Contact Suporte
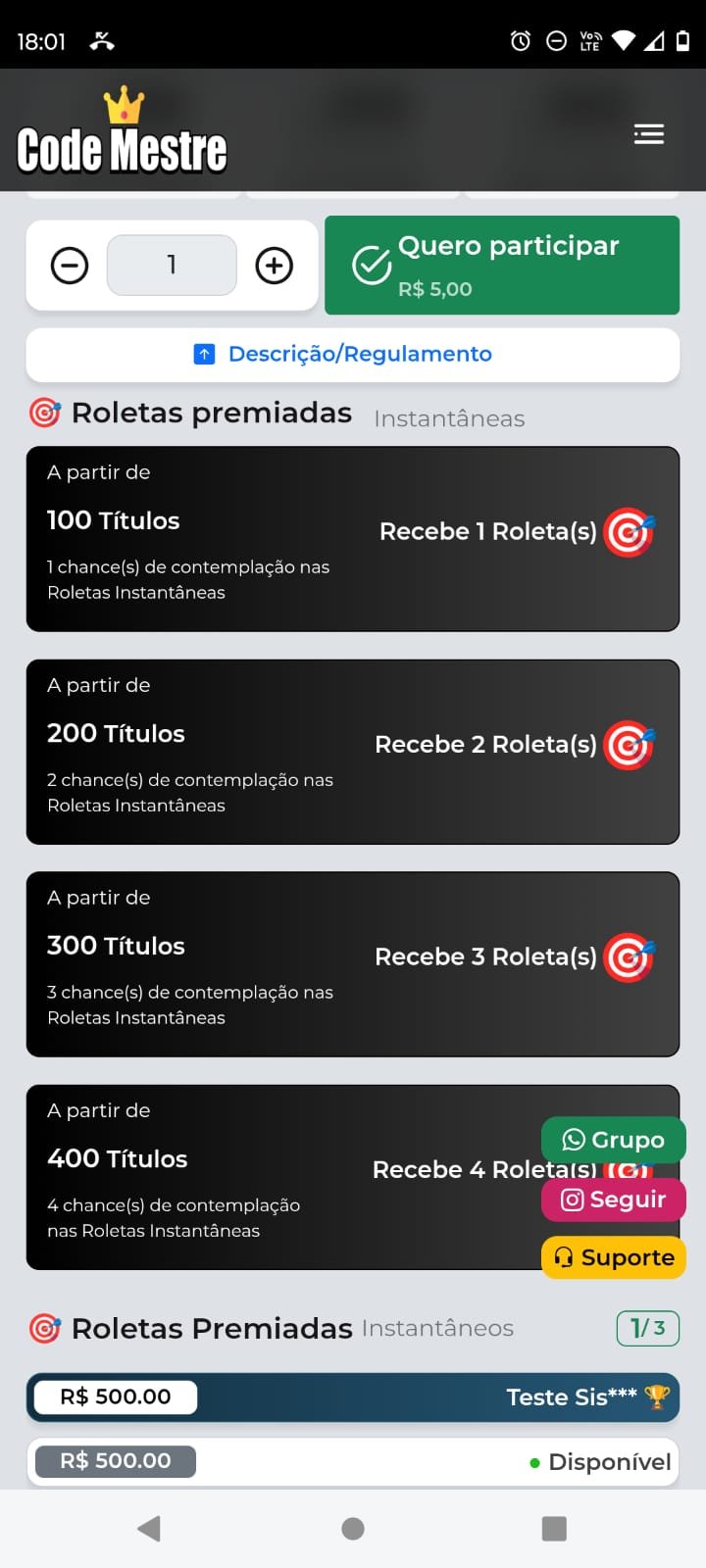 613,1257
